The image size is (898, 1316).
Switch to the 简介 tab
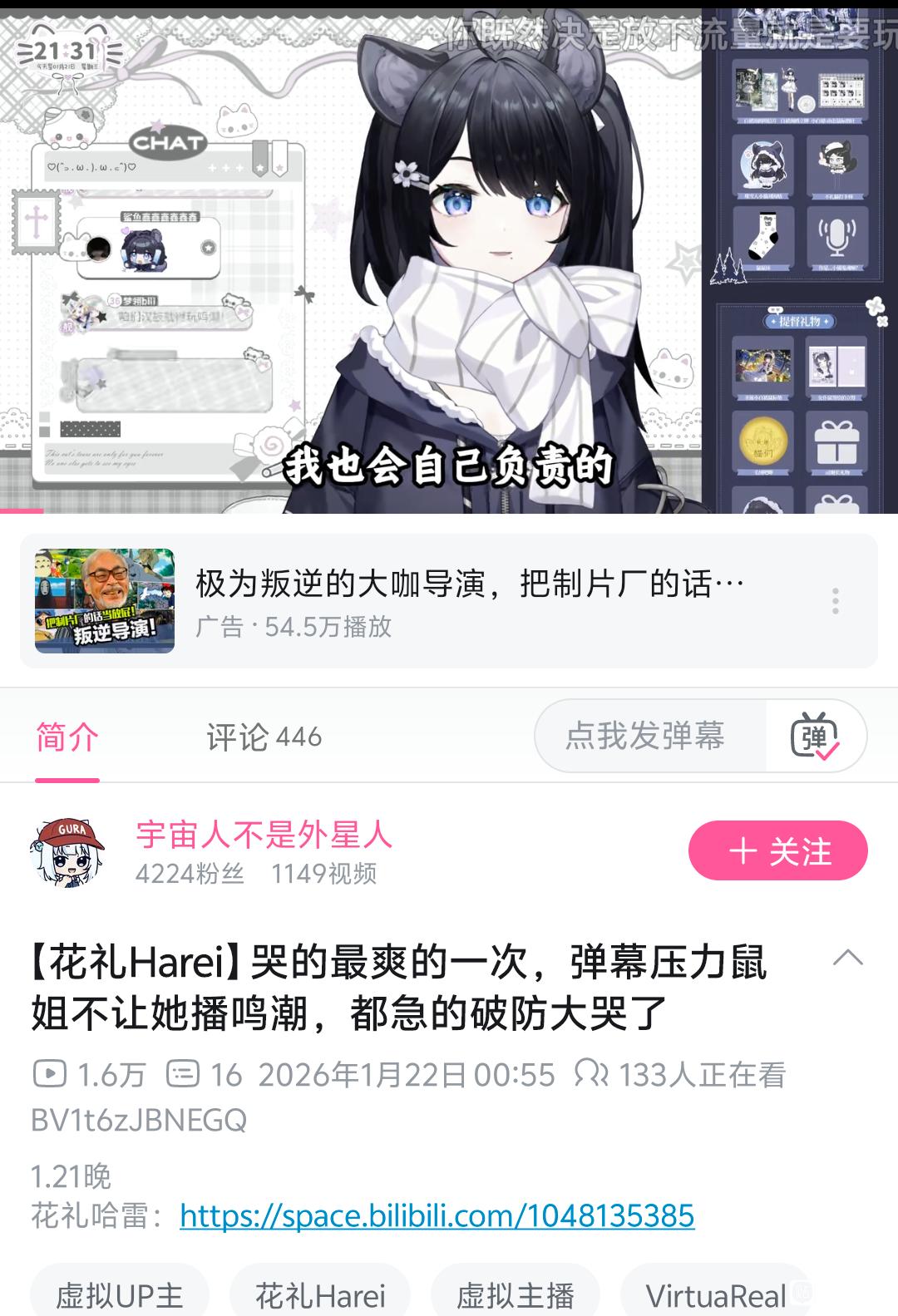click(x=67, y=737)
